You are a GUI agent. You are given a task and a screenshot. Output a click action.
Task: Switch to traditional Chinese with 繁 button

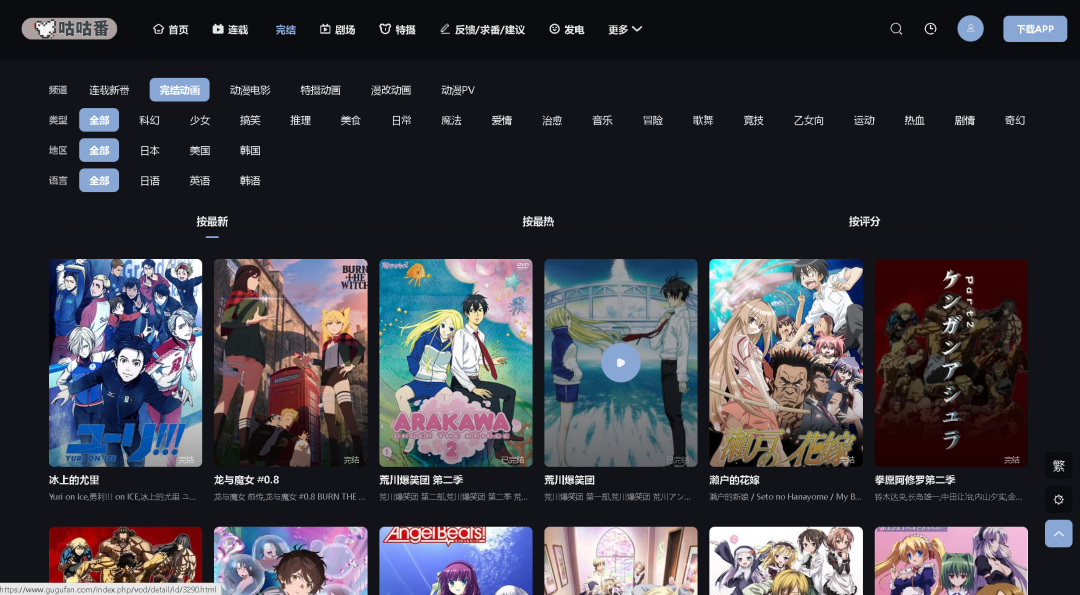1058,466
